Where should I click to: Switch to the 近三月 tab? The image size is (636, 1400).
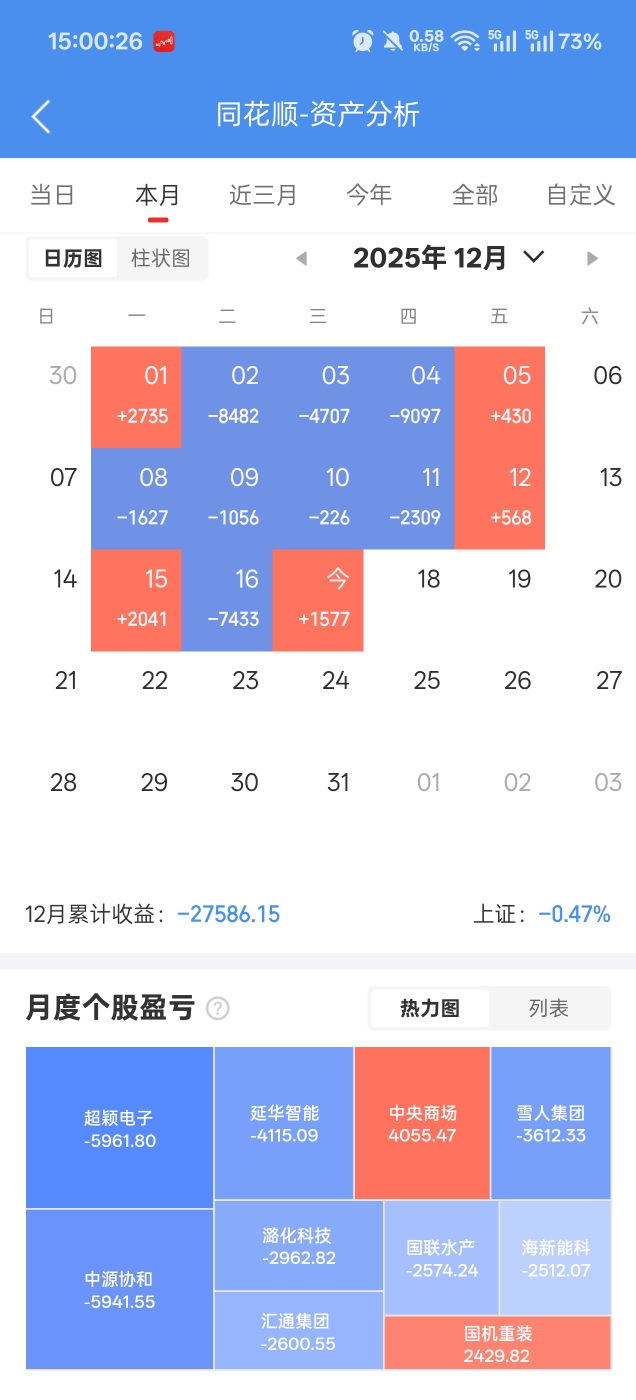(263, 194)
